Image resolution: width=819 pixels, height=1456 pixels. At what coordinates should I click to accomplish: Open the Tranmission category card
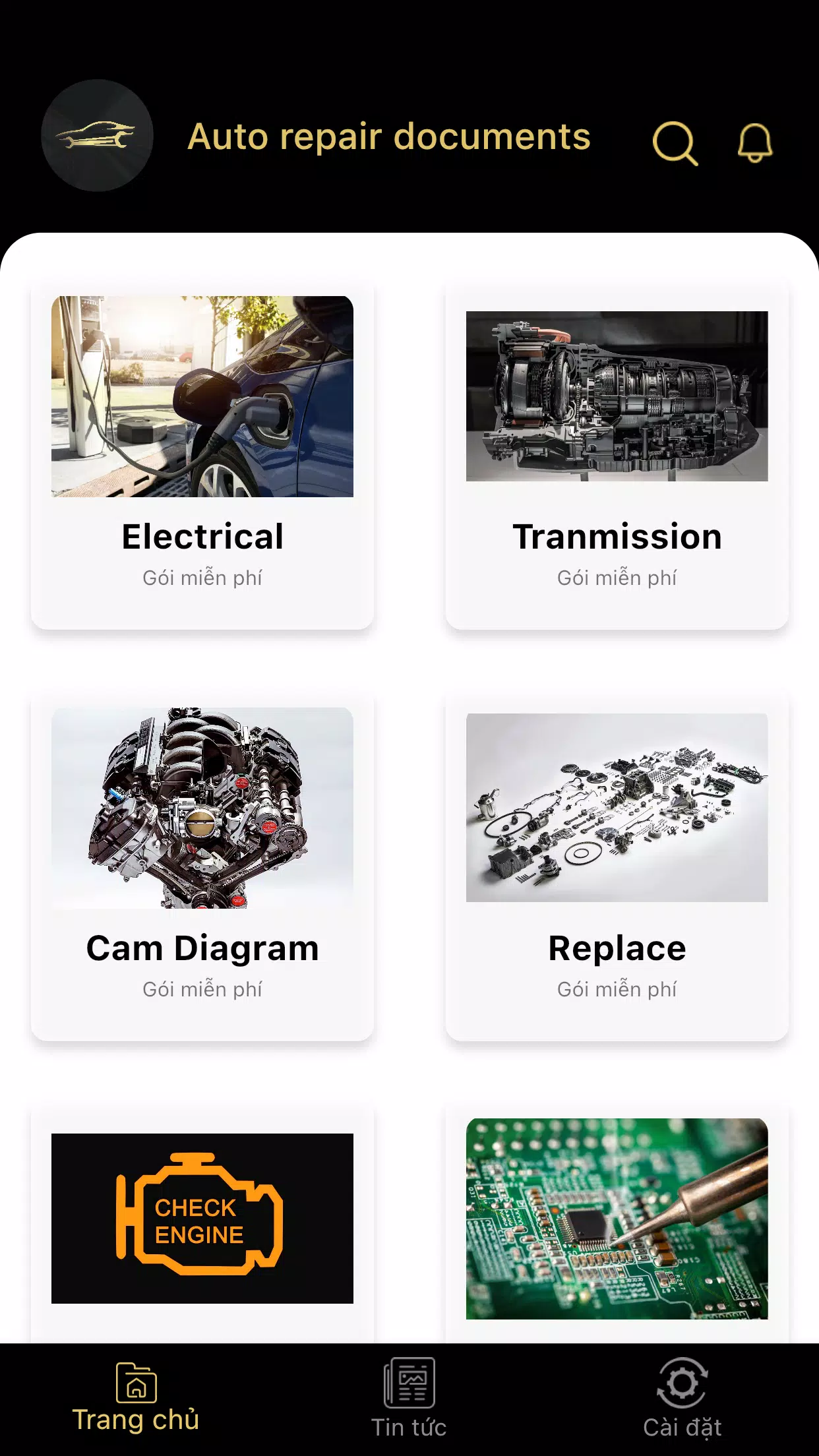click(617, 455)
